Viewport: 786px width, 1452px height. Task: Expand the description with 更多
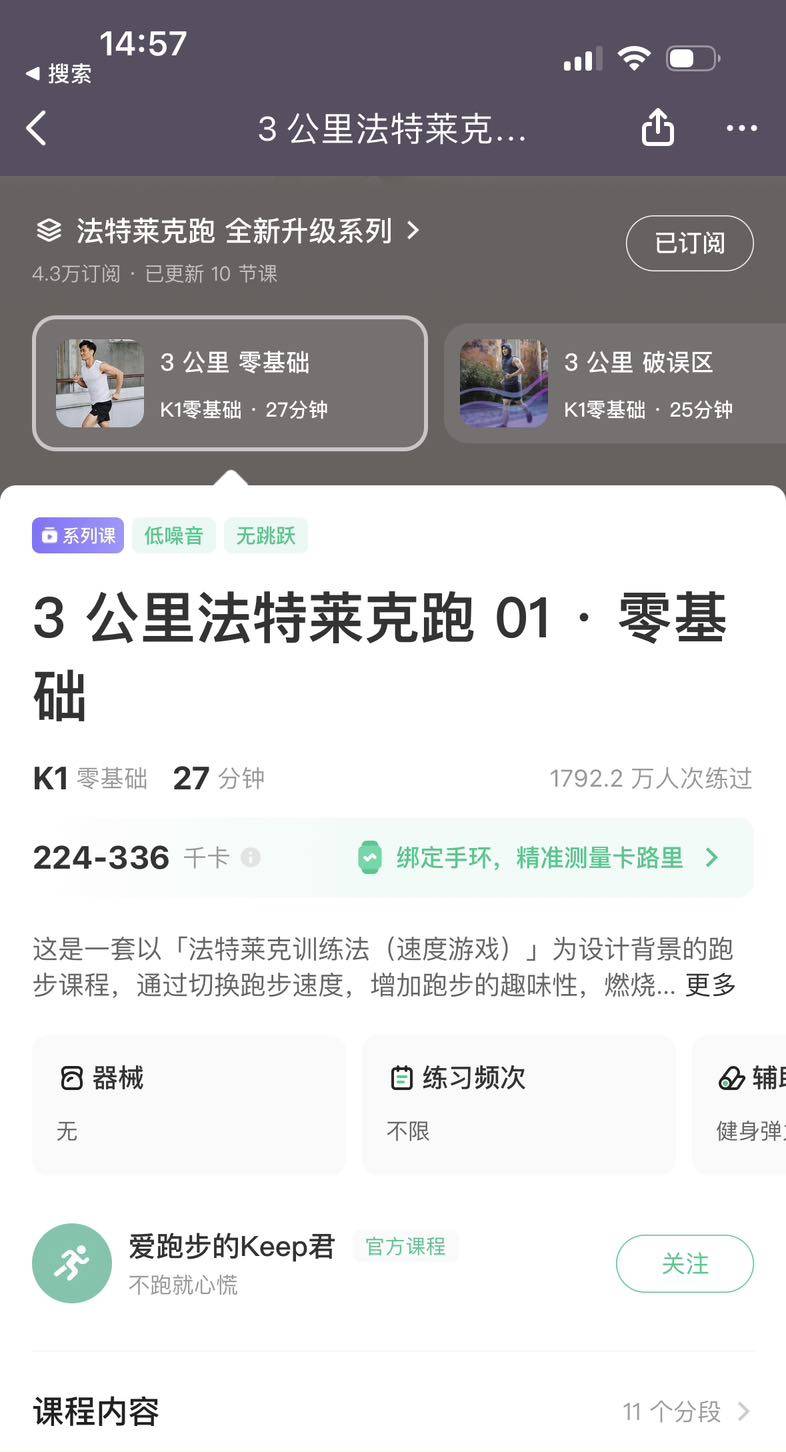pos(711,985)
